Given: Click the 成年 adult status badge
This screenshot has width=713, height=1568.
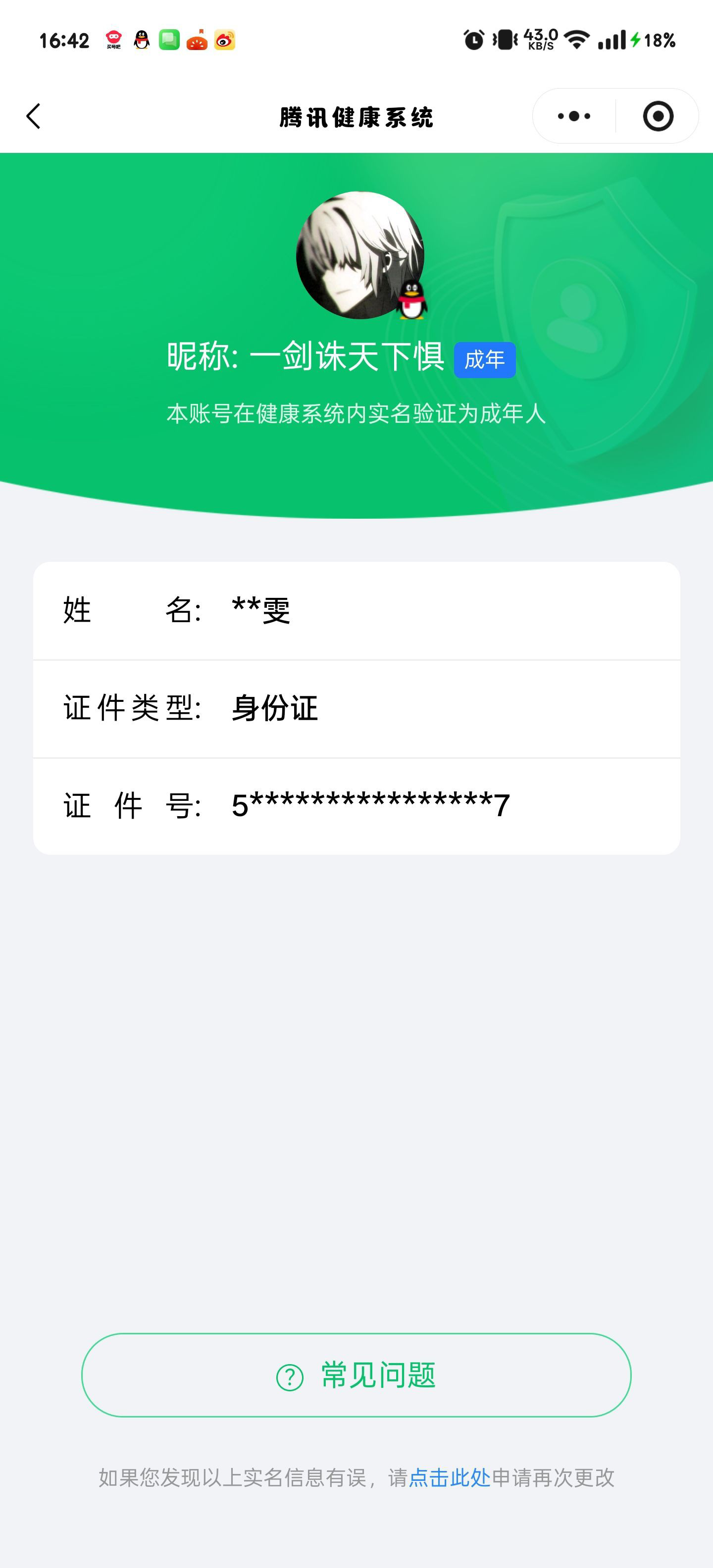Looking at the screenshot, I should coord(485,359).
